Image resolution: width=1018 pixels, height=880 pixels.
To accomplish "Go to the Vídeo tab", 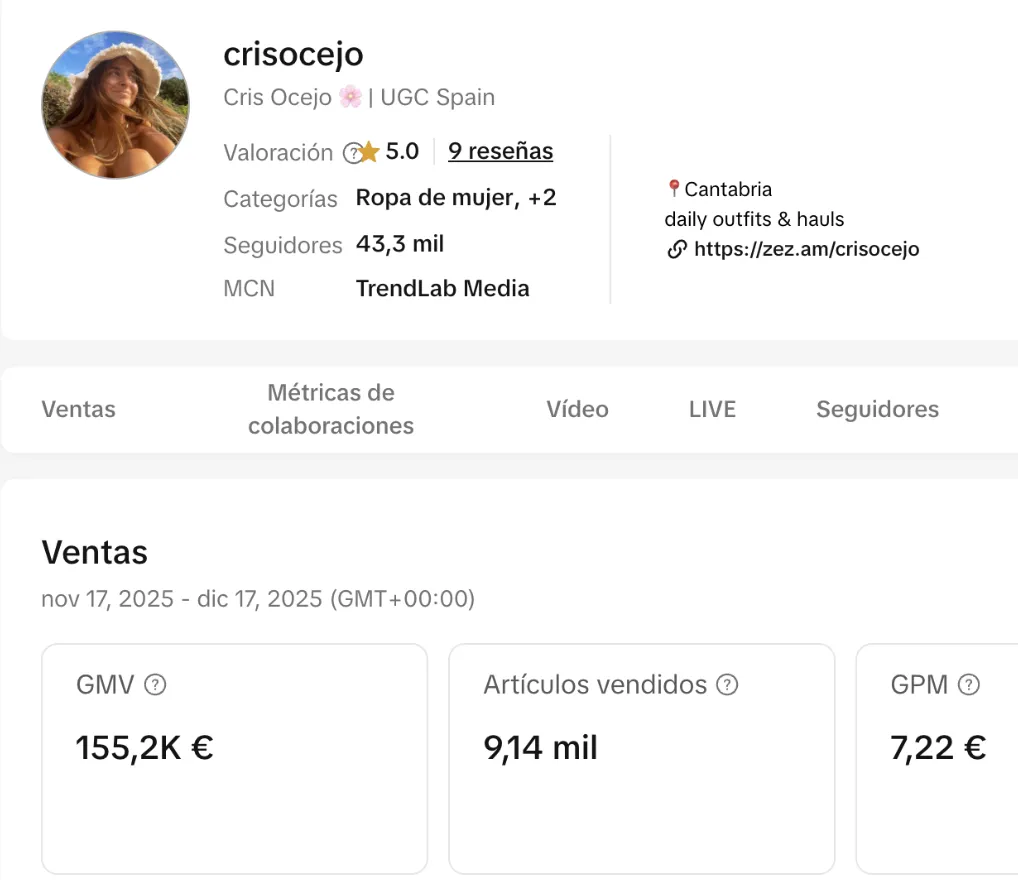I will (x=577, y=410).
